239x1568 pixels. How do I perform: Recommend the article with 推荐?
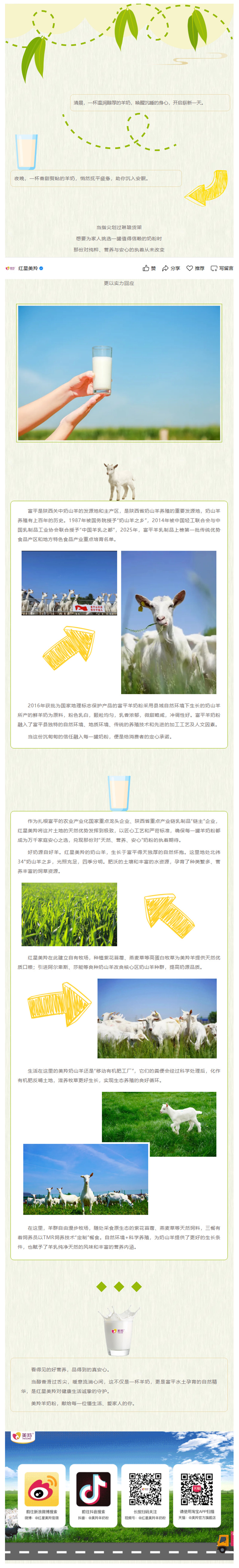coord(195,268)
